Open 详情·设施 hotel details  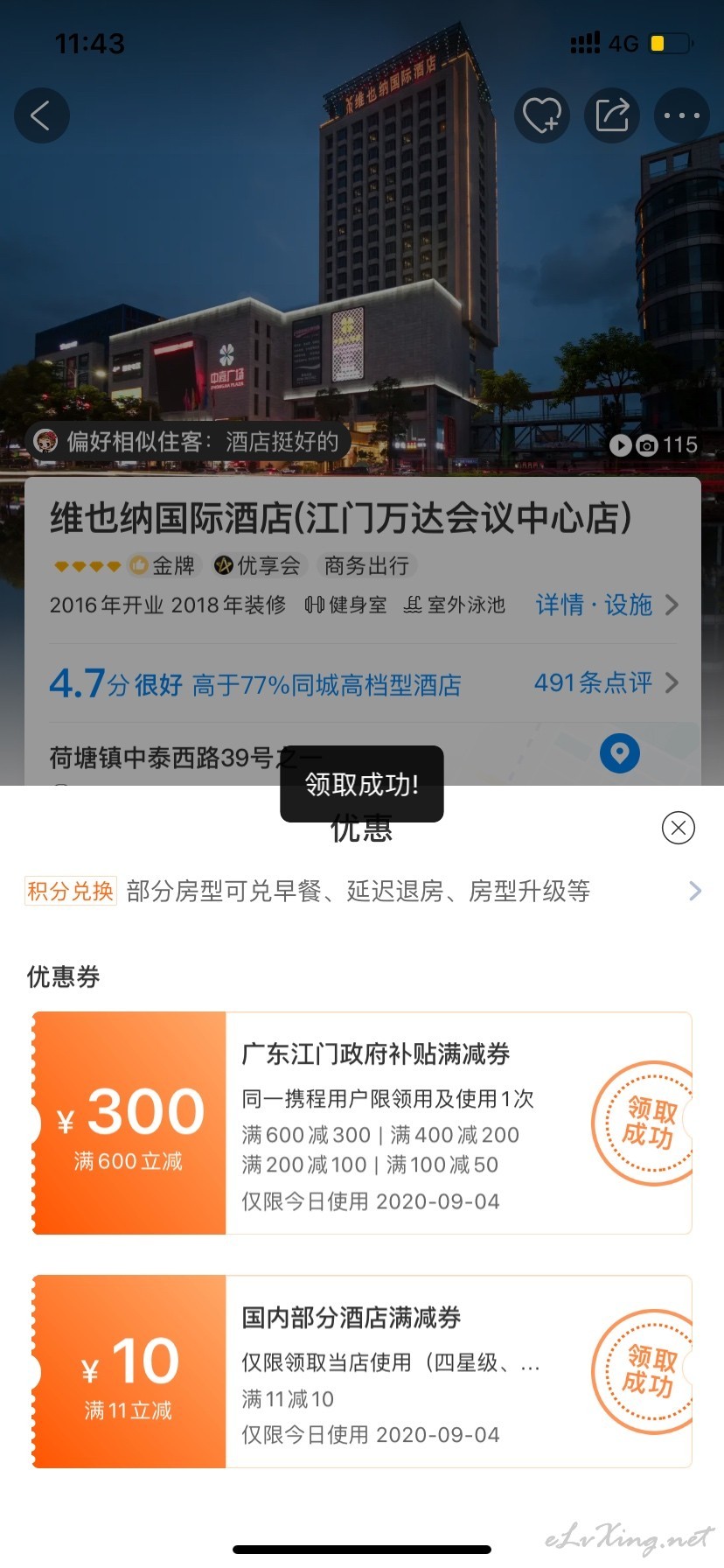pos(607,605)
